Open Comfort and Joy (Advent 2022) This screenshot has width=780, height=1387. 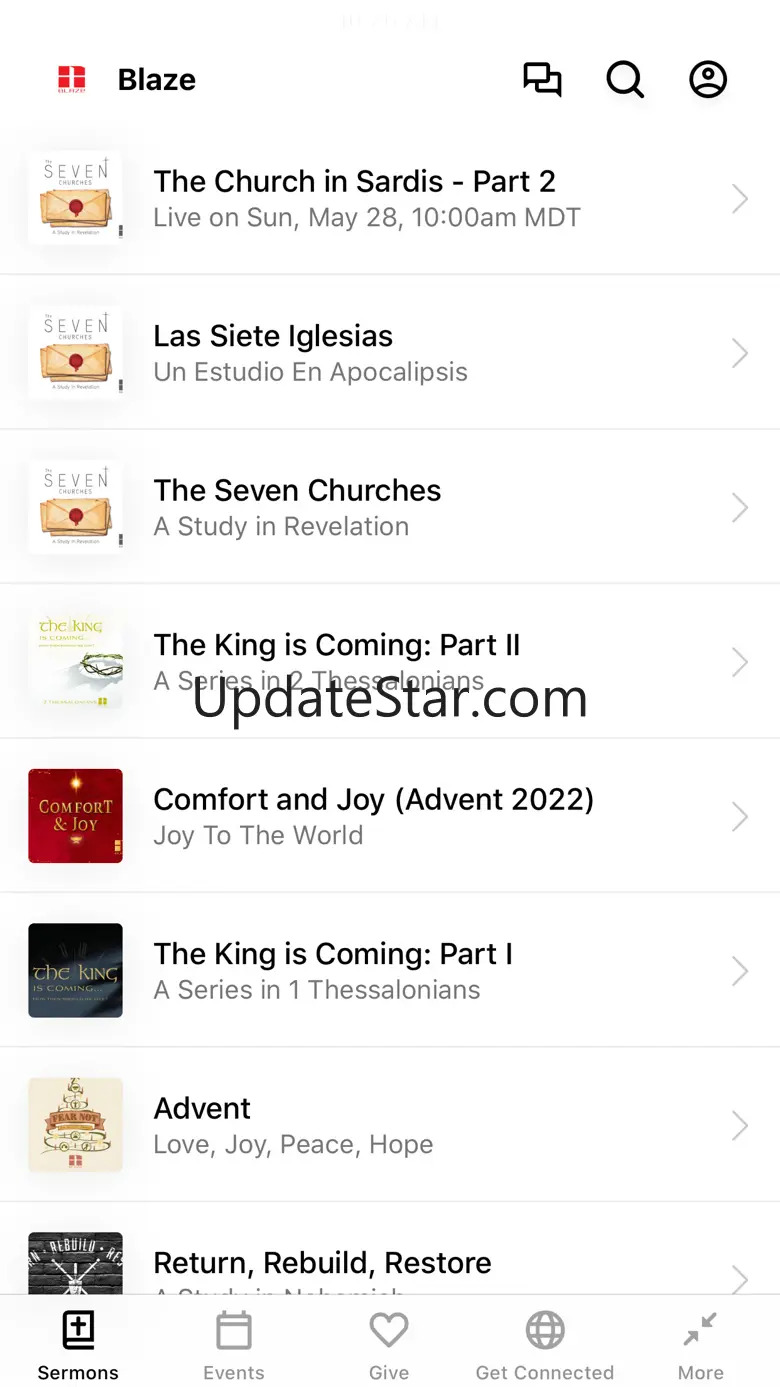point(390,816)
